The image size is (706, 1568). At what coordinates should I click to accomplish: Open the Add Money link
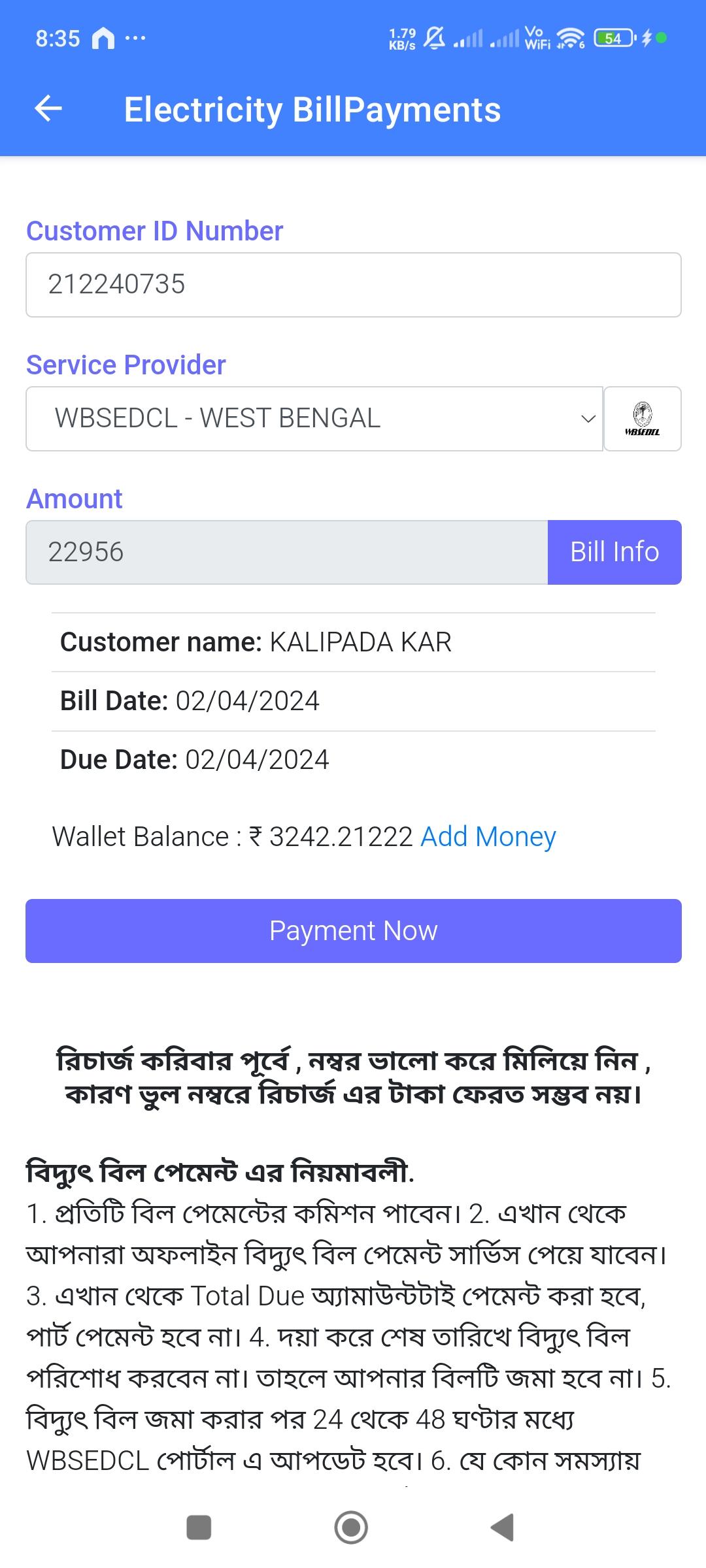pos(488,837)
